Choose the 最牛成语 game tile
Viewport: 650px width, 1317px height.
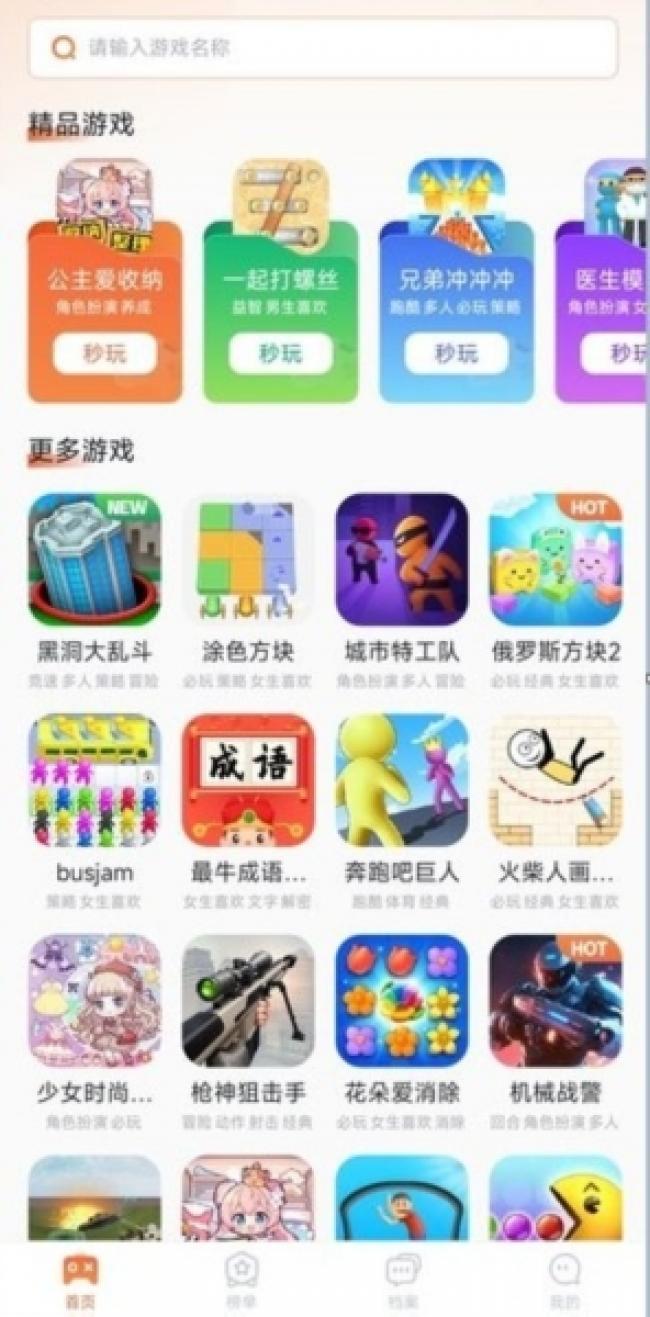(x=248, y=781)
